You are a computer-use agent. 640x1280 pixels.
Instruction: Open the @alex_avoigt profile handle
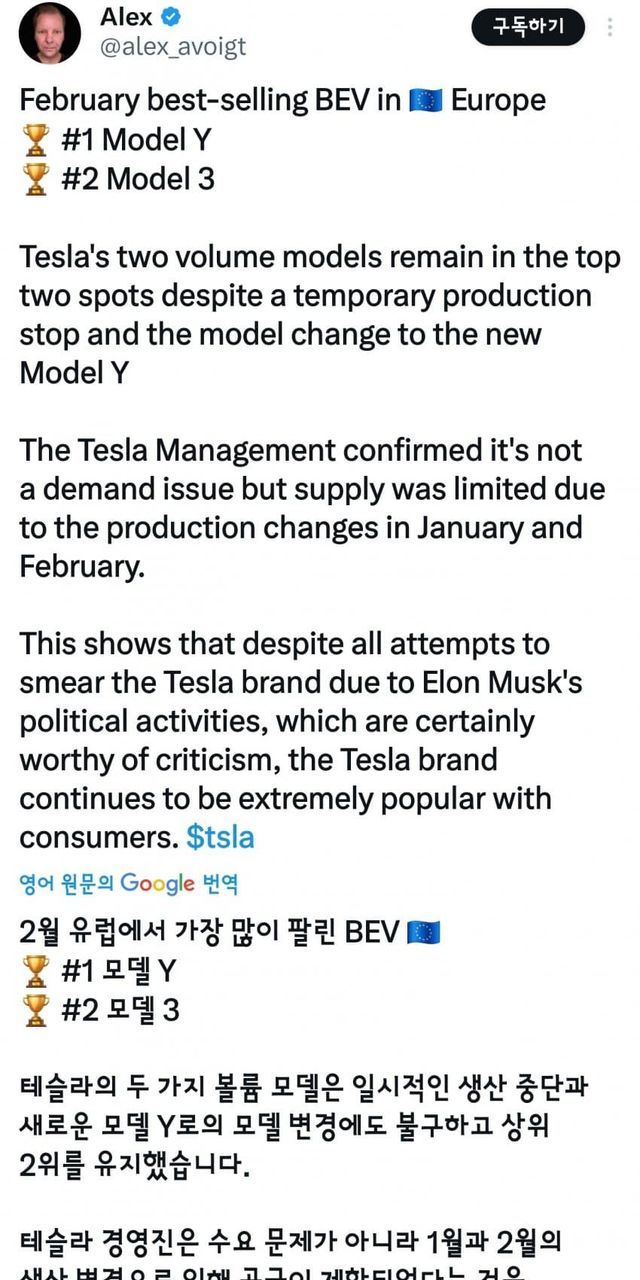pos(173,47)
